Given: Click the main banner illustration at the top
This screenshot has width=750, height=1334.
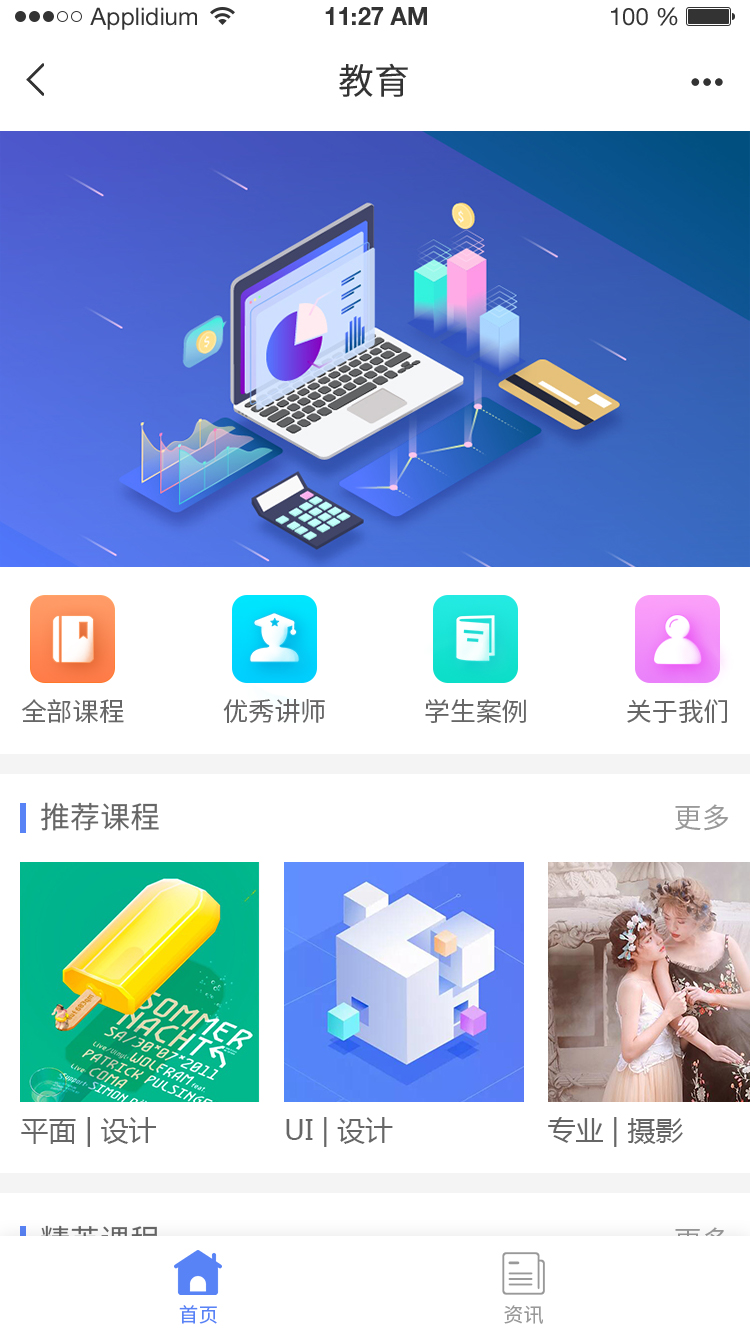Looking at the screenshot, I should (375, 348).
